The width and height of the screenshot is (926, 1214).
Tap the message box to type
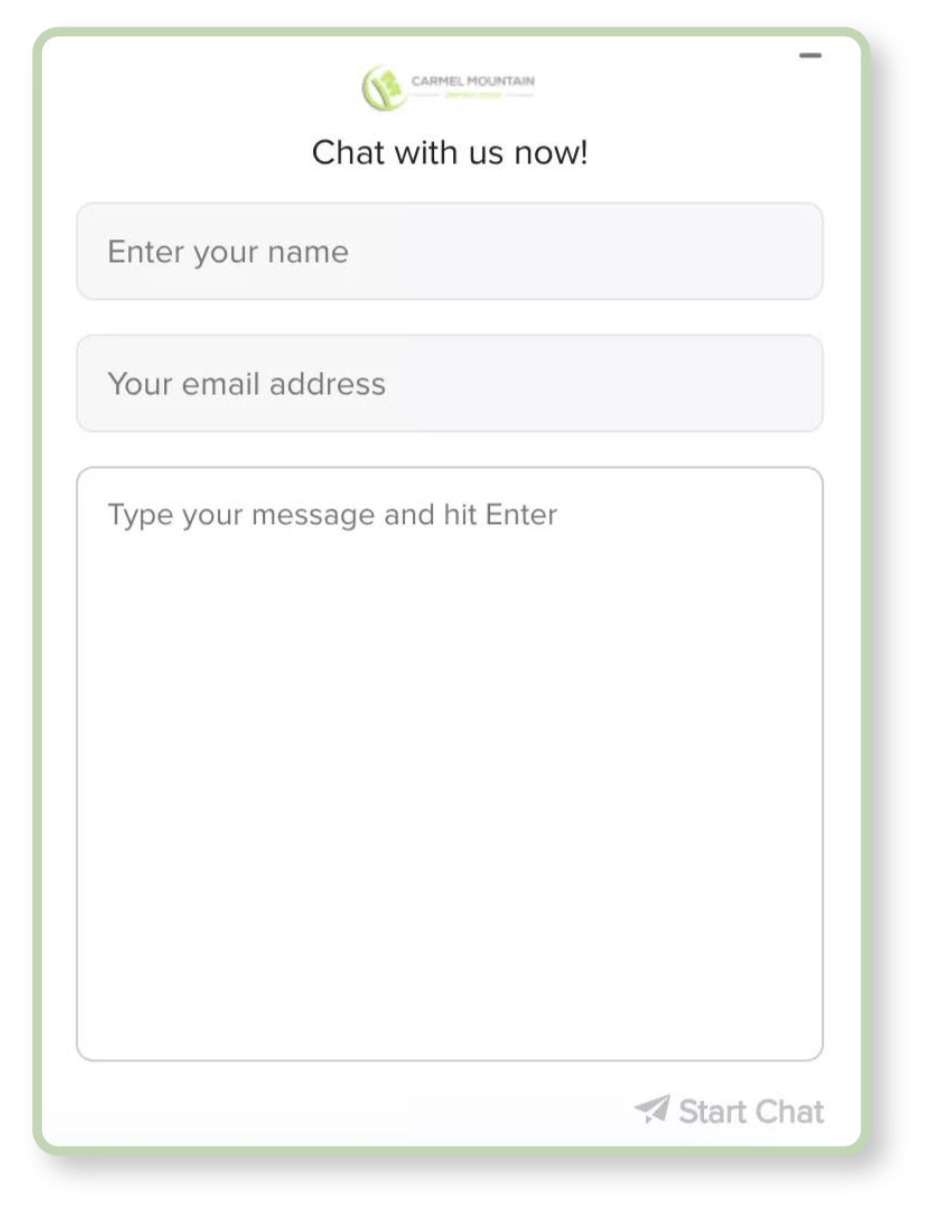449,763
